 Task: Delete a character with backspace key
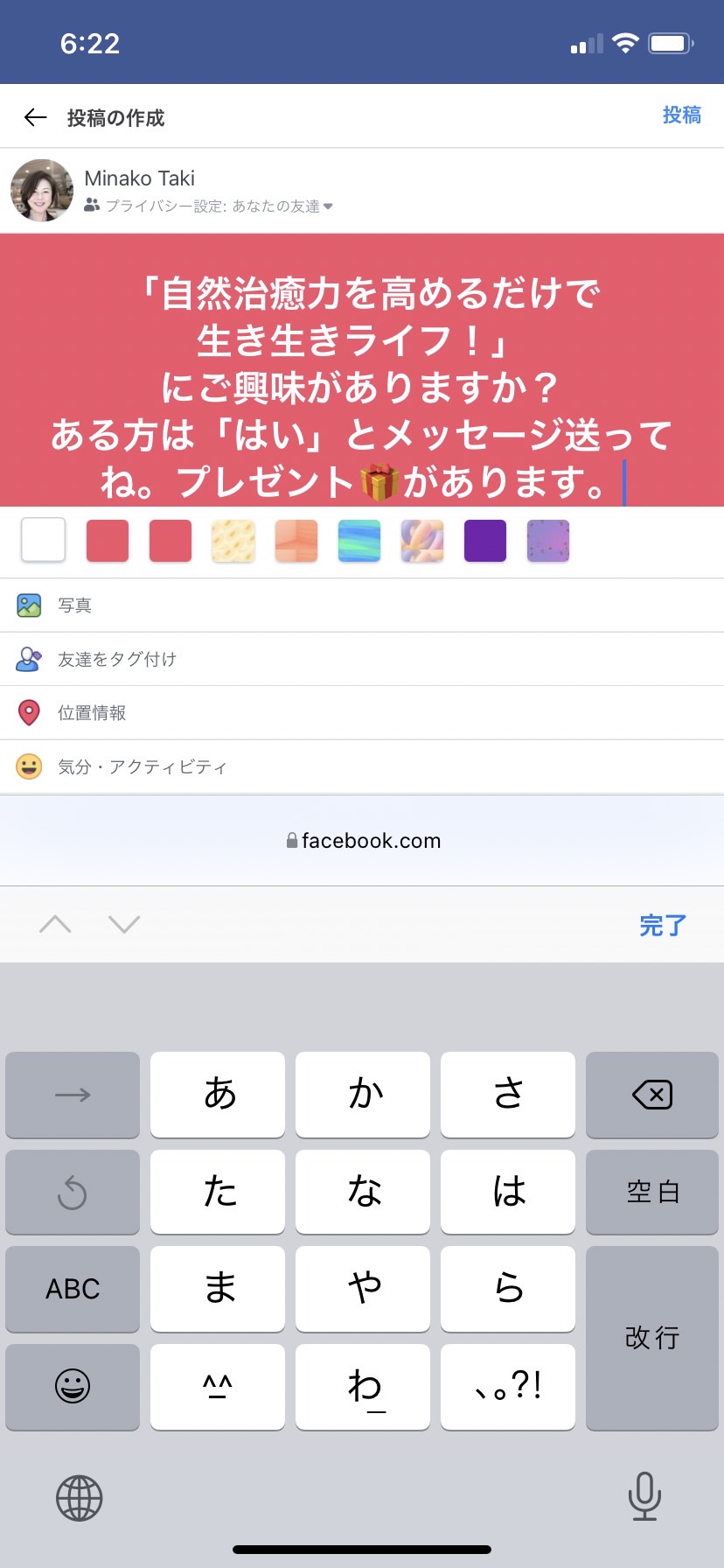pyautogui.click(x=652, y=1095)
